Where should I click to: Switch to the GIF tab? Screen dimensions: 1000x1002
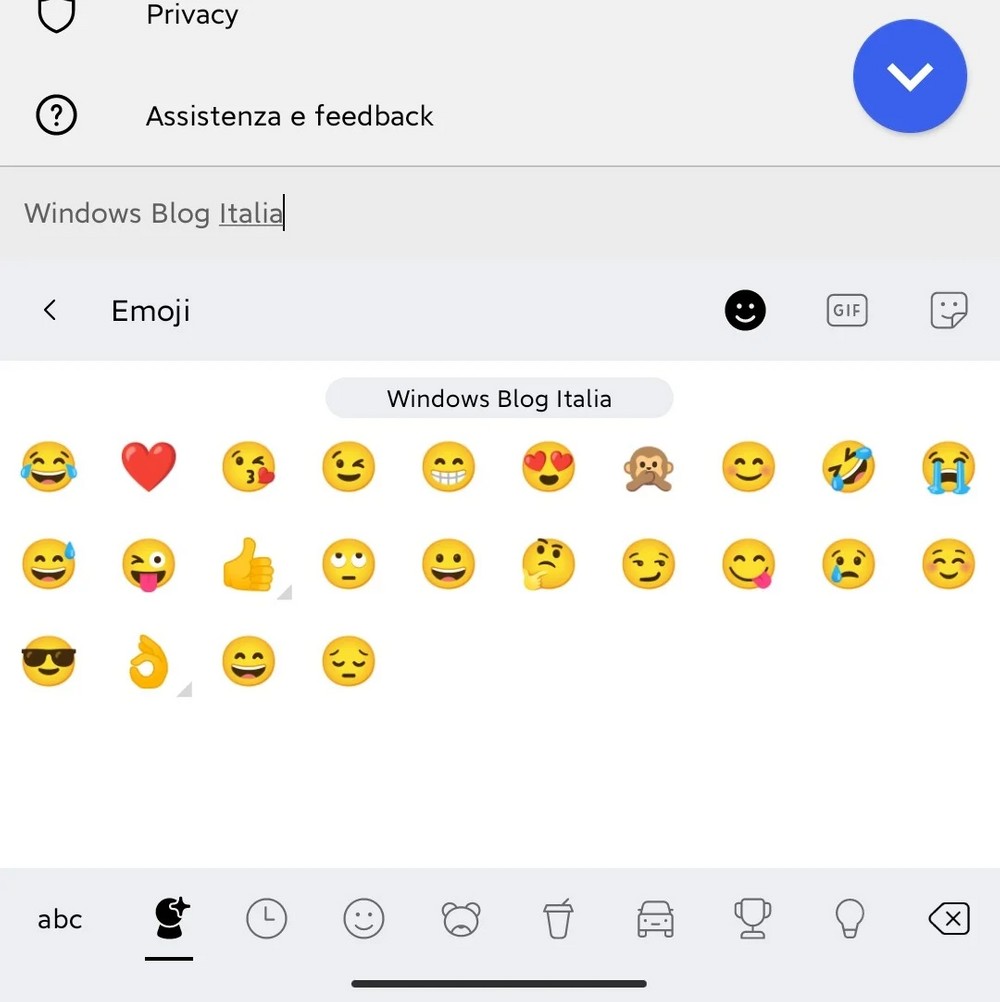pyautogui.click(x=846, y=311)
